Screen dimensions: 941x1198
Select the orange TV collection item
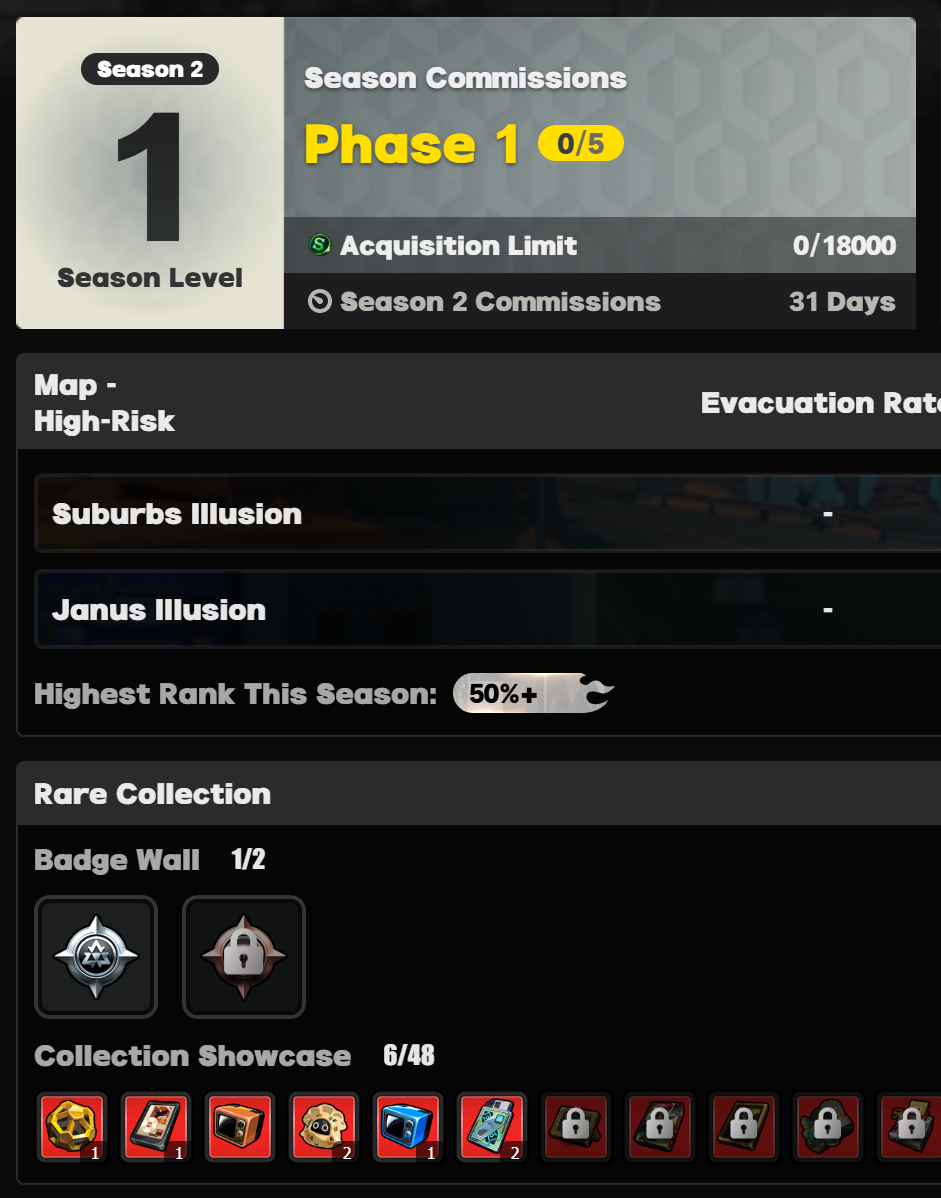(x=240, y=1127)
